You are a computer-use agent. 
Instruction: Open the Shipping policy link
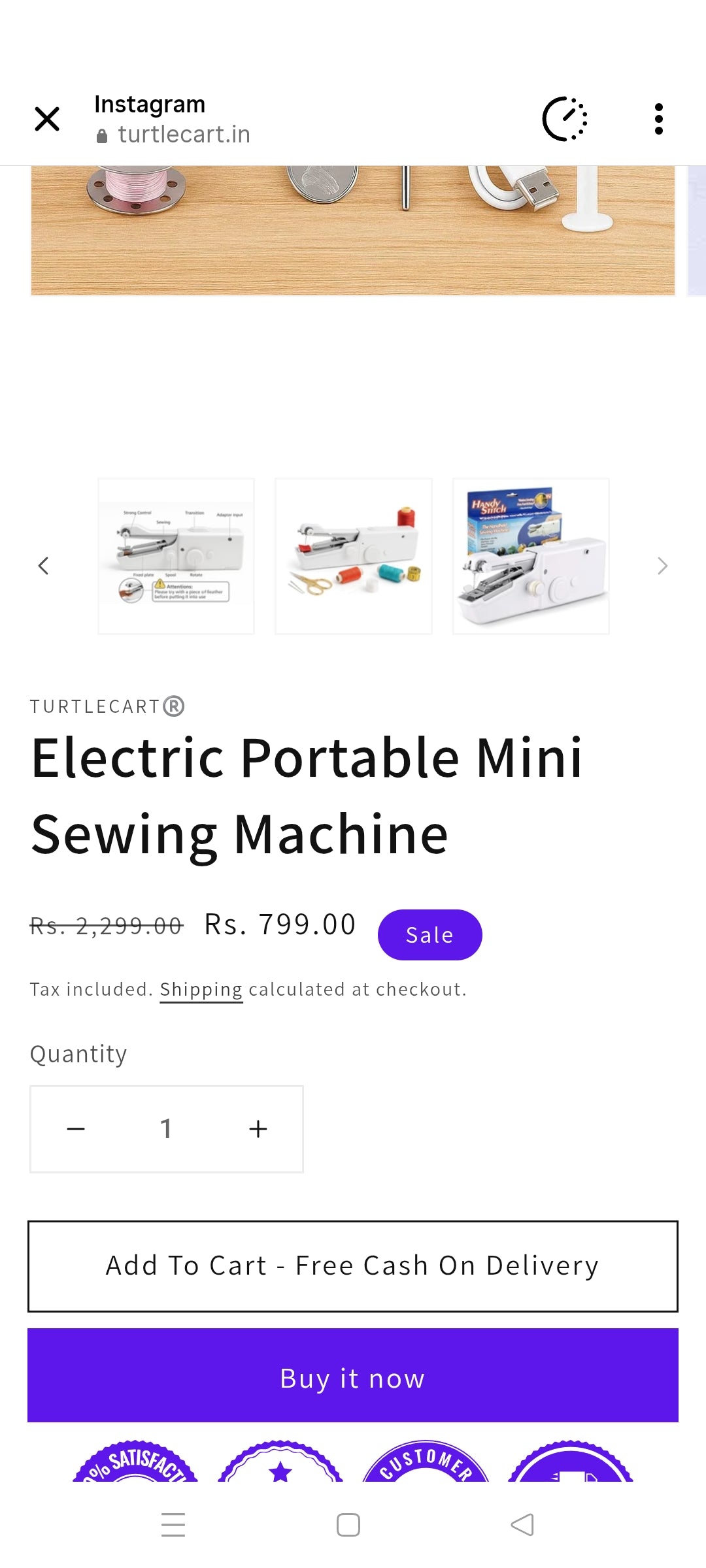tap(201, 990)
